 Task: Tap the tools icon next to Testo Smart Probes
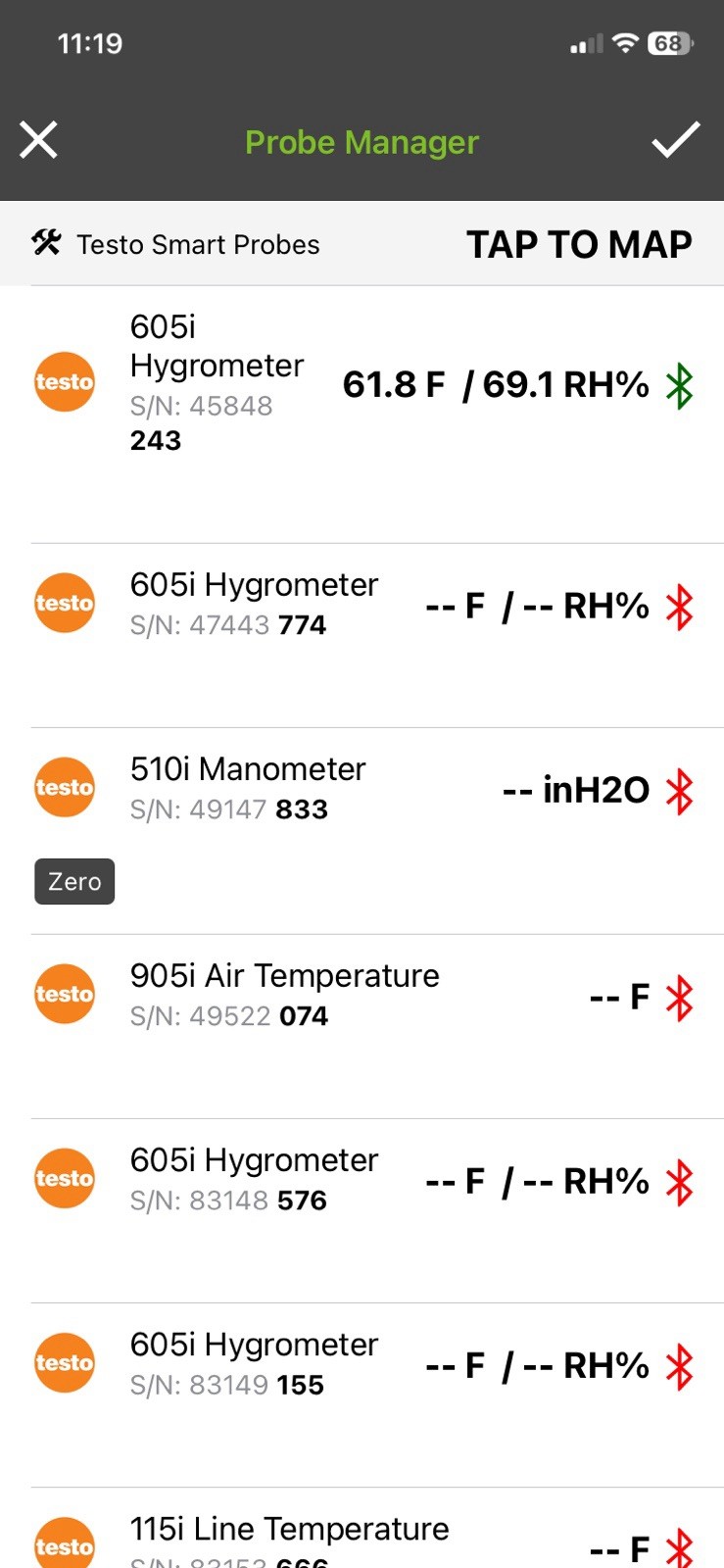[45, 242]
